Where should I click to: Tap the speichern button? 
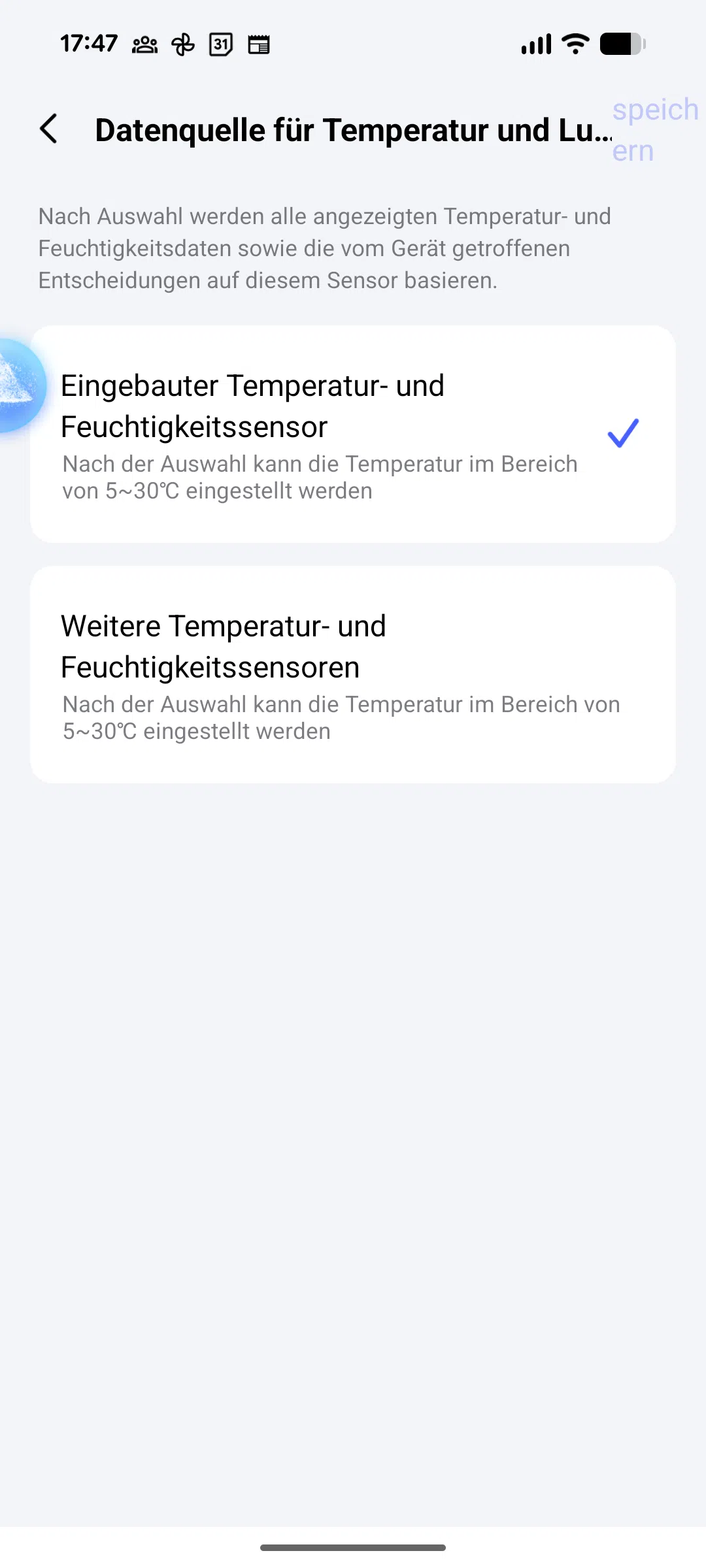654,130
